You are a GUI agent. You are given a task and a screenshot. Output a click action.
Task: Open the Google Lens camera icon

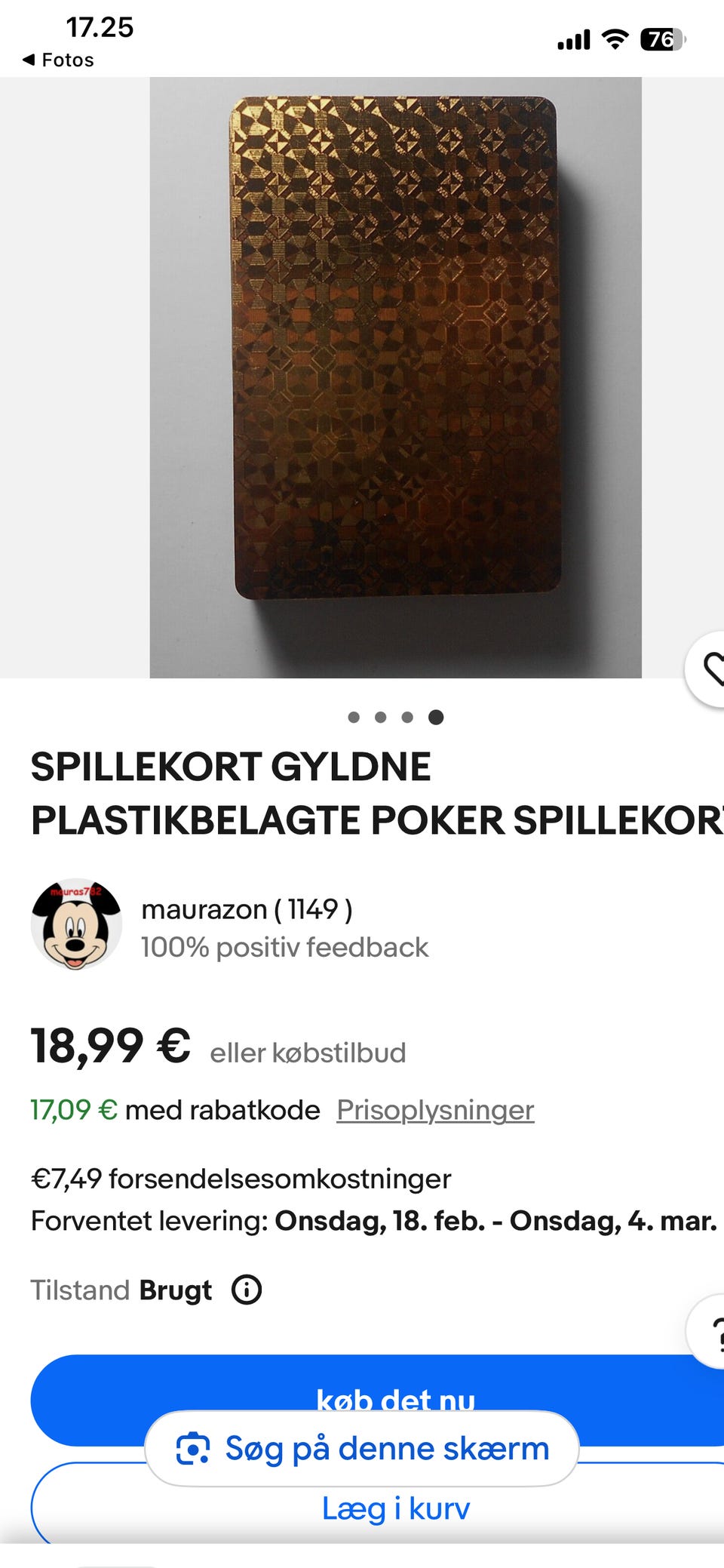195,1447
